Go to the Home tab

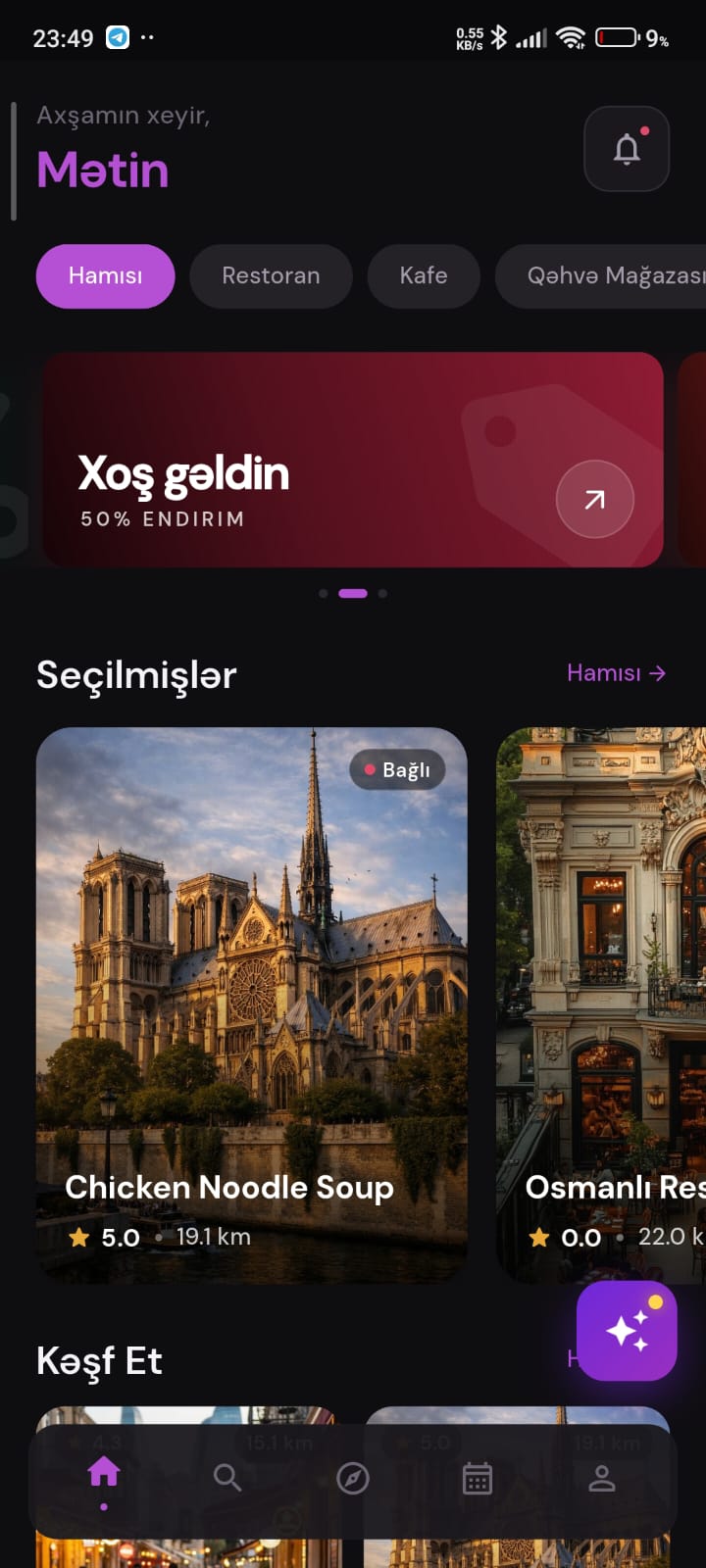[x=104, y=1475]
